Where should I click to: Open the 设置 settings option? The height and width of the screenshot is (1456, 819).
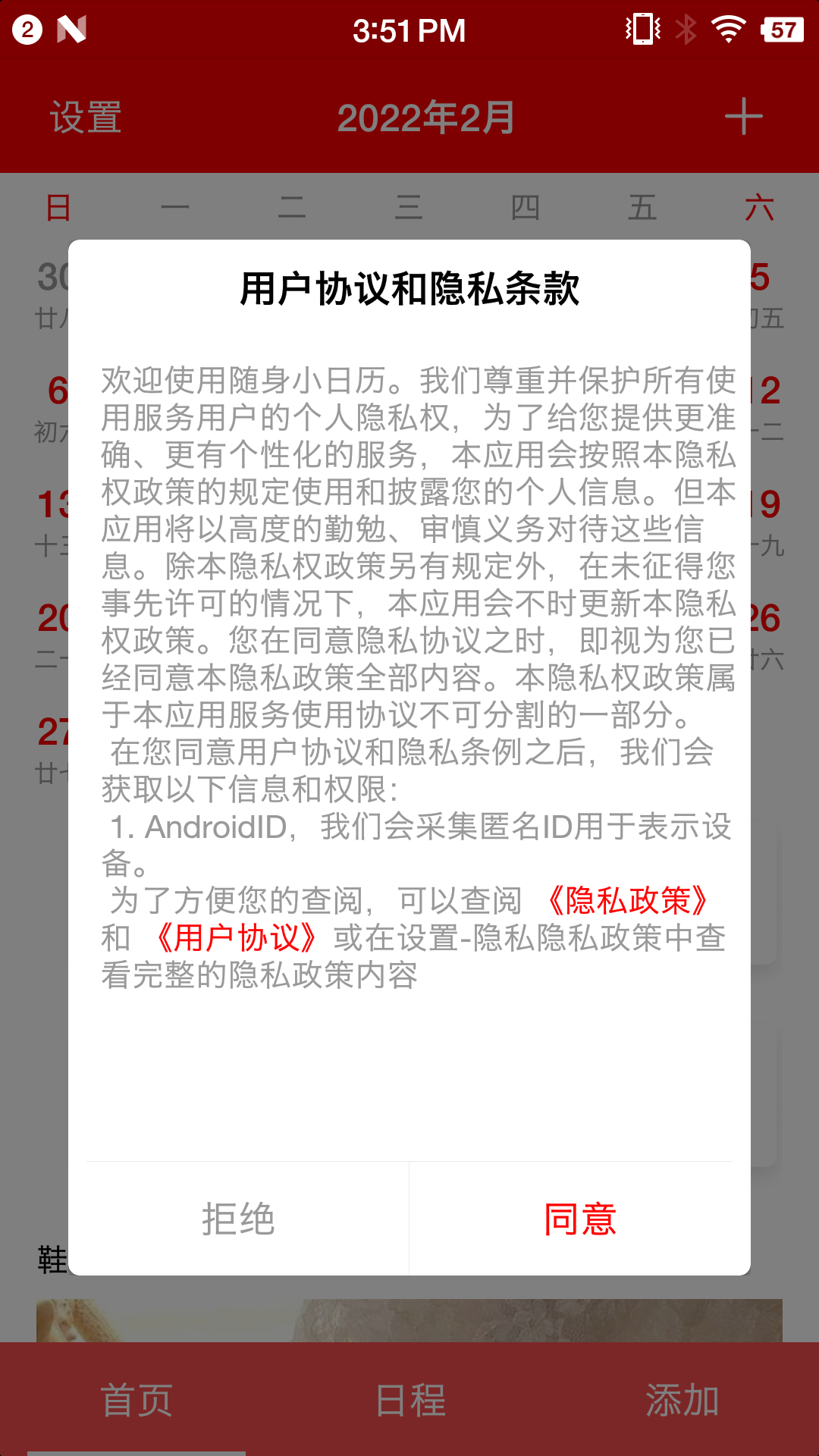(x=85, y=115)
